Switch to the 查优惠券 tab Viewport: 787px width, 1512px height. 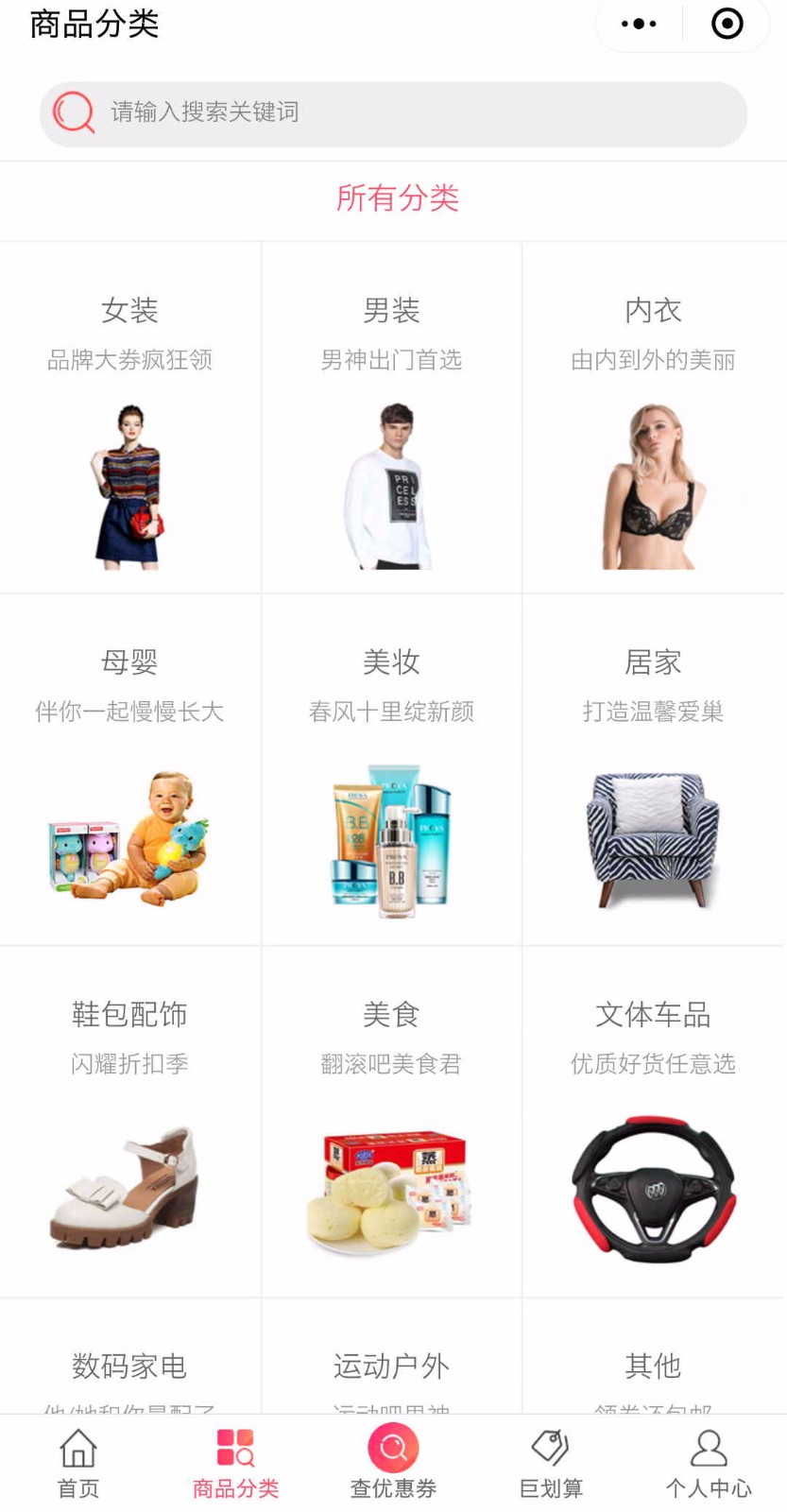coord(393,1464)
